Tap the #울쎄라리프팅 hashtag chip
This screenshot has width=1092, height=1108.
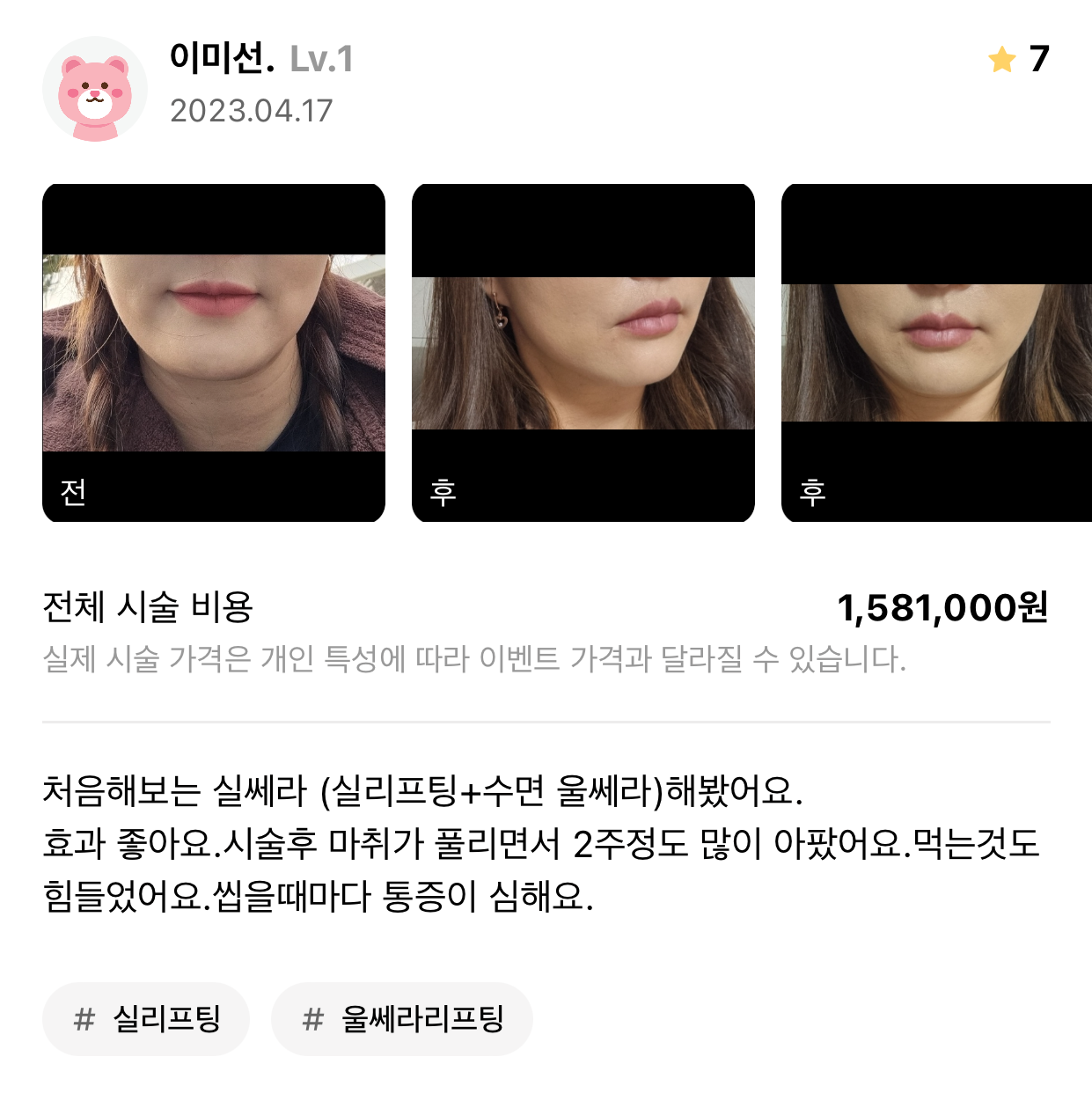402,1019
